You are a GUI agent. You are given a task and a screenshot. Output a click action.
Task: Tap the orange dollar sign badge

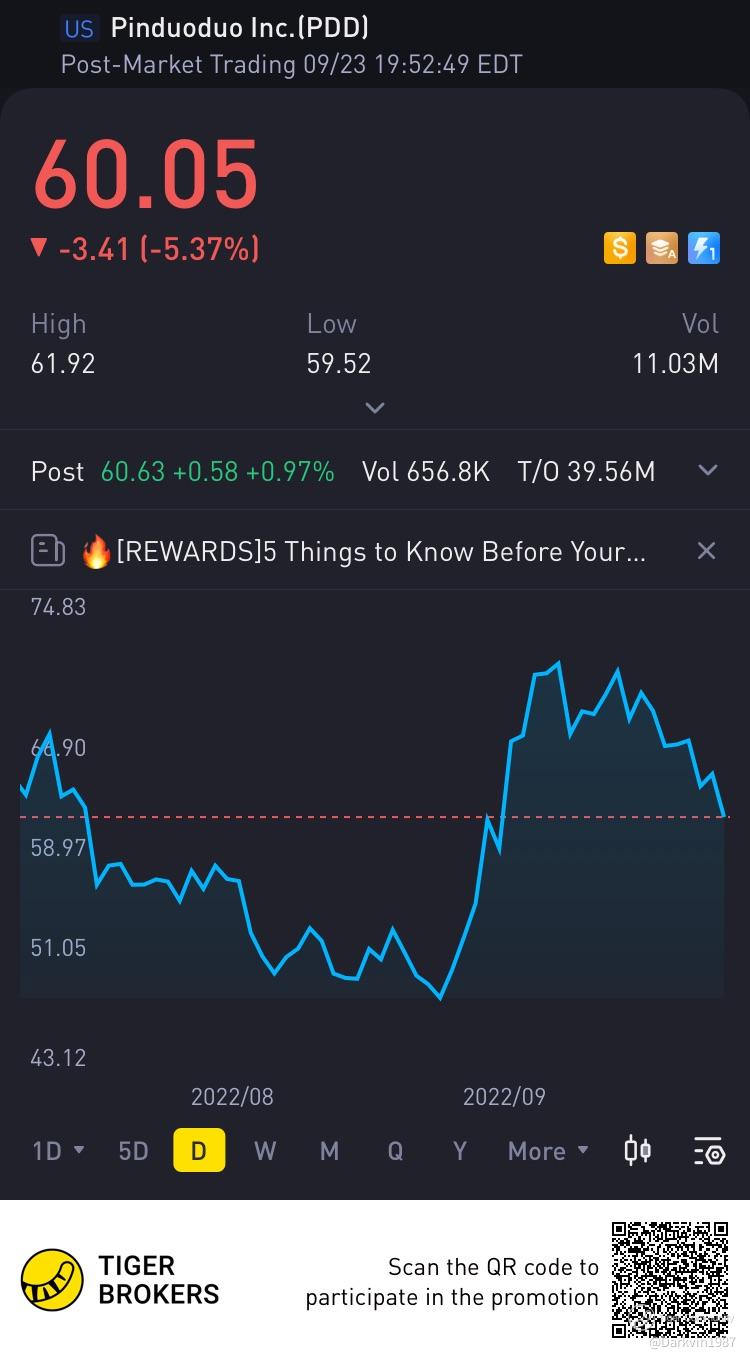[619, 248]
